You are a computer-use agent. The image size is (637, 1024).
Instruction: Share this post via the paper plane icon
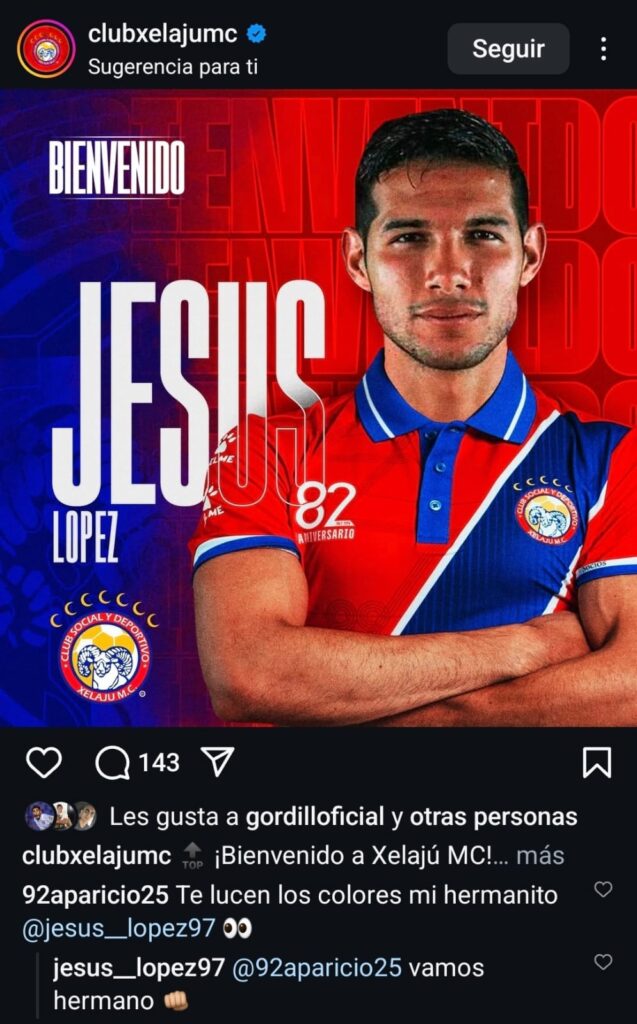pos(217,763)
